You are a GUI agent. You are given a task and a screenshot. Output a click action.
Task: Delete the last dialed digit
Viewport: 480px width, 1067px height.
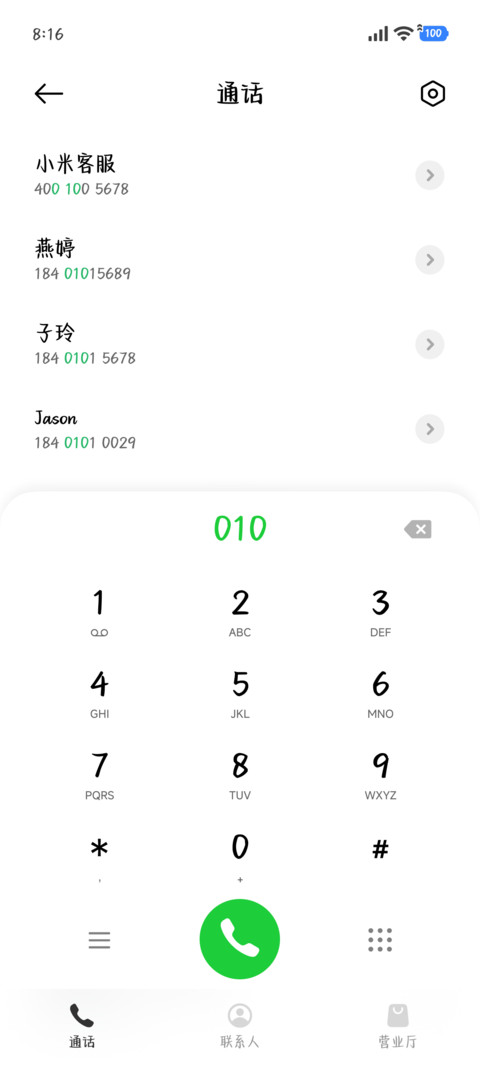click(x=417, y=529)
